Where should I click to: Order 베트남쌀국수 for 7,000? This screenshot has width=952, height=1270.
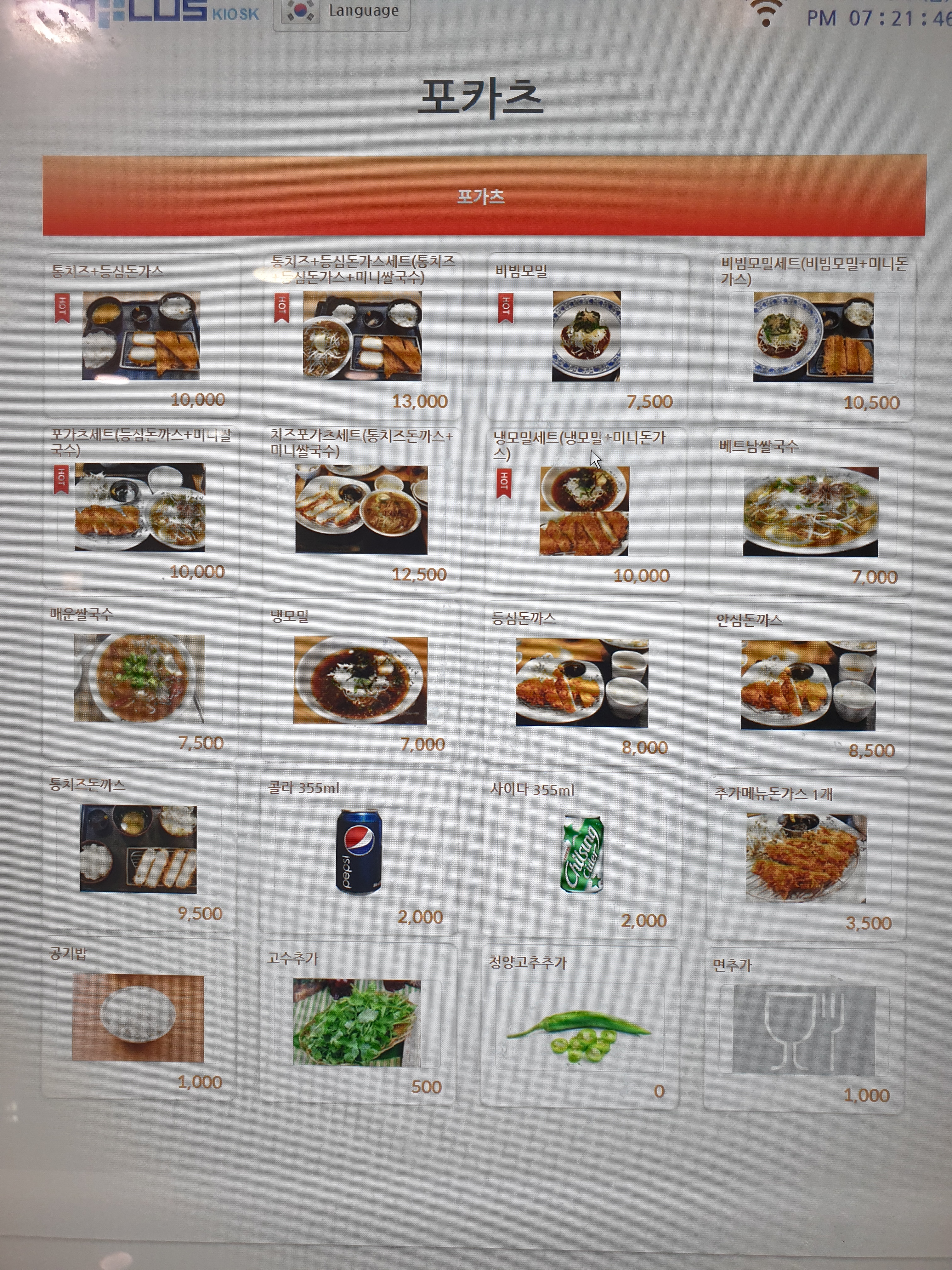(x=810, y=512)
